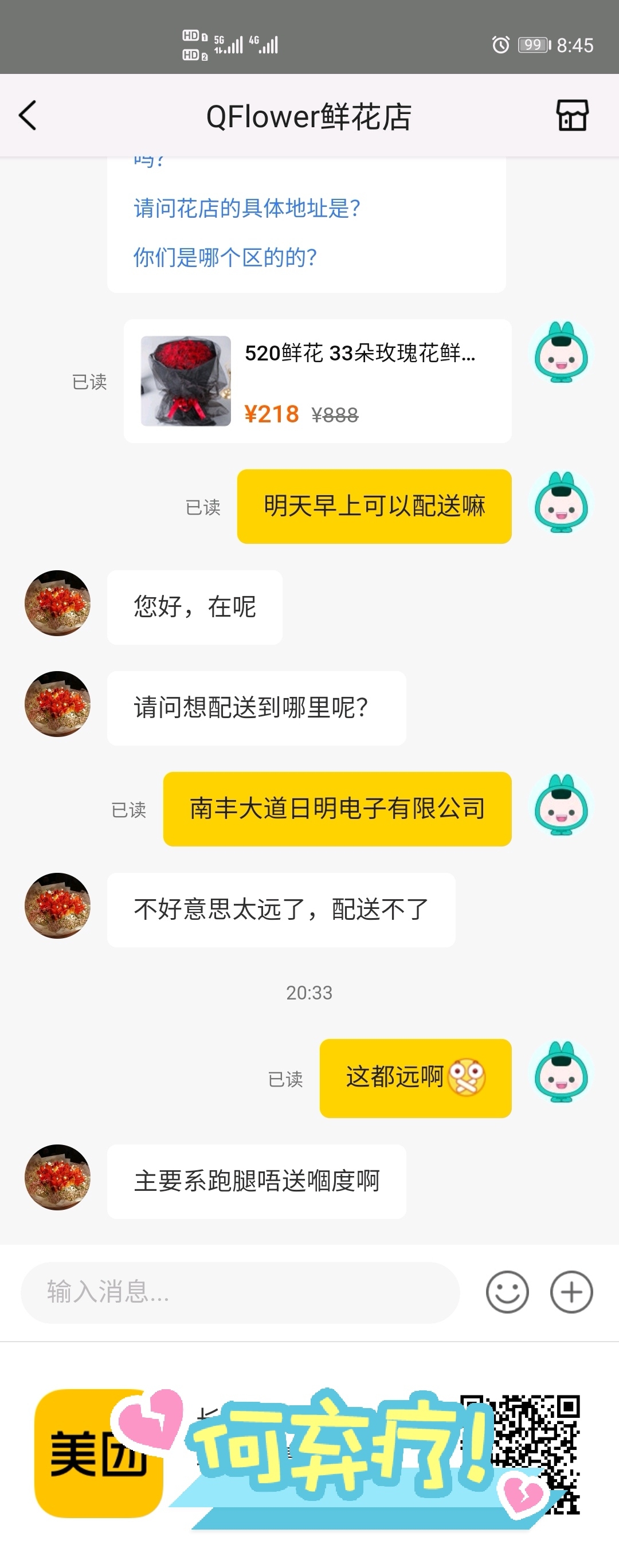Viewport: 619px width, 1568px height.
Task: Go back from the QFlower chat
Action: 28,116
